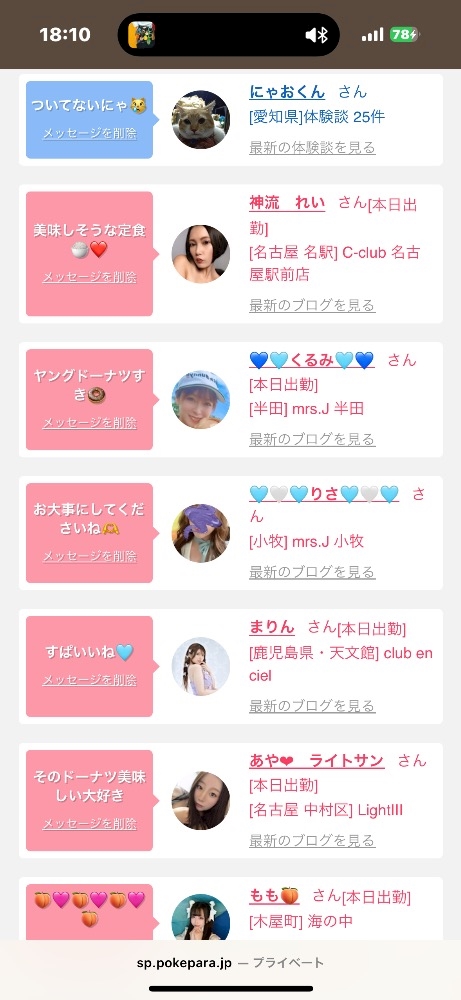
Task: Open りさ's profile name link
Action: 324,494
